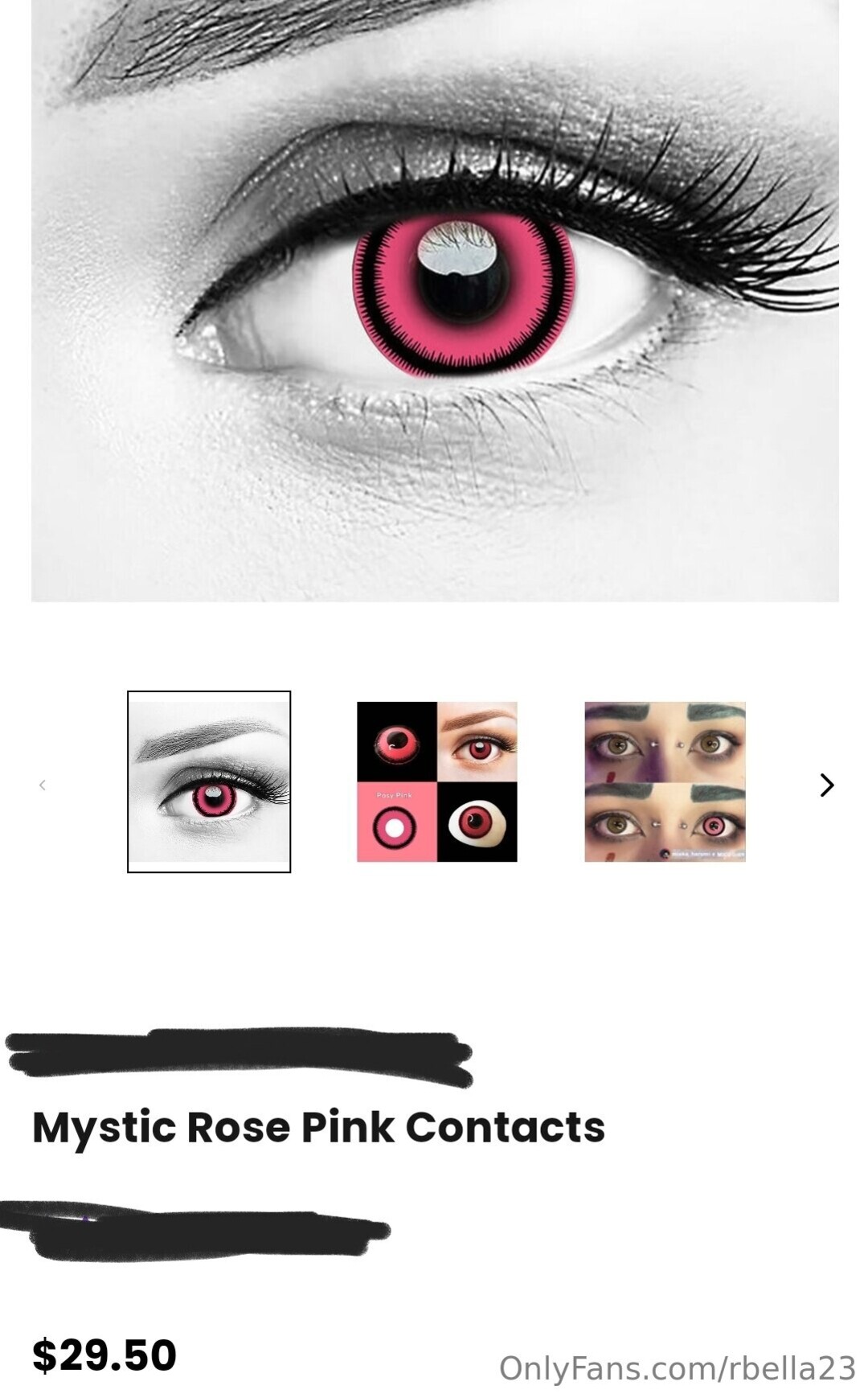The image size is (868, 1398).
Task: Open the before-and-after eyes comparison thumbnail
Action: coord(665,781)
